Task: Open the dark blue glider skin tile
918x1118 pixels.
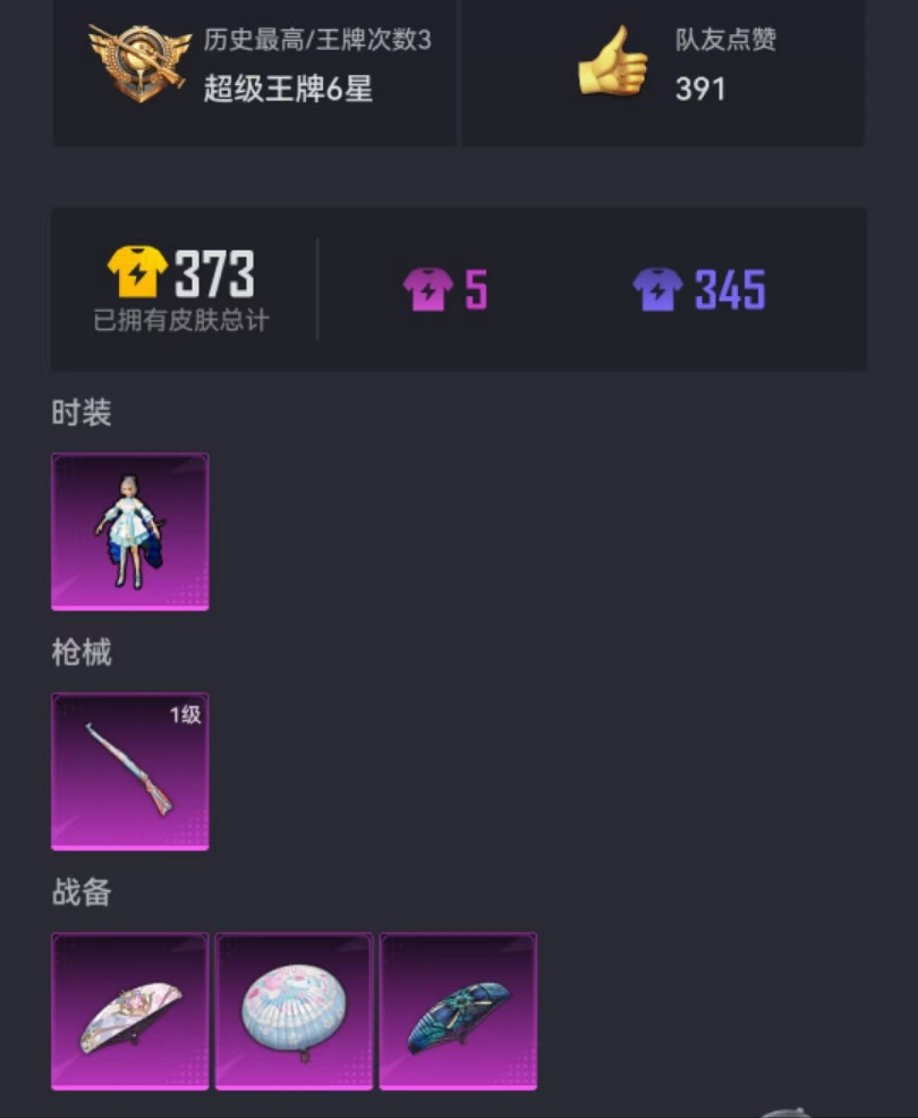Action: point(458,1011)
